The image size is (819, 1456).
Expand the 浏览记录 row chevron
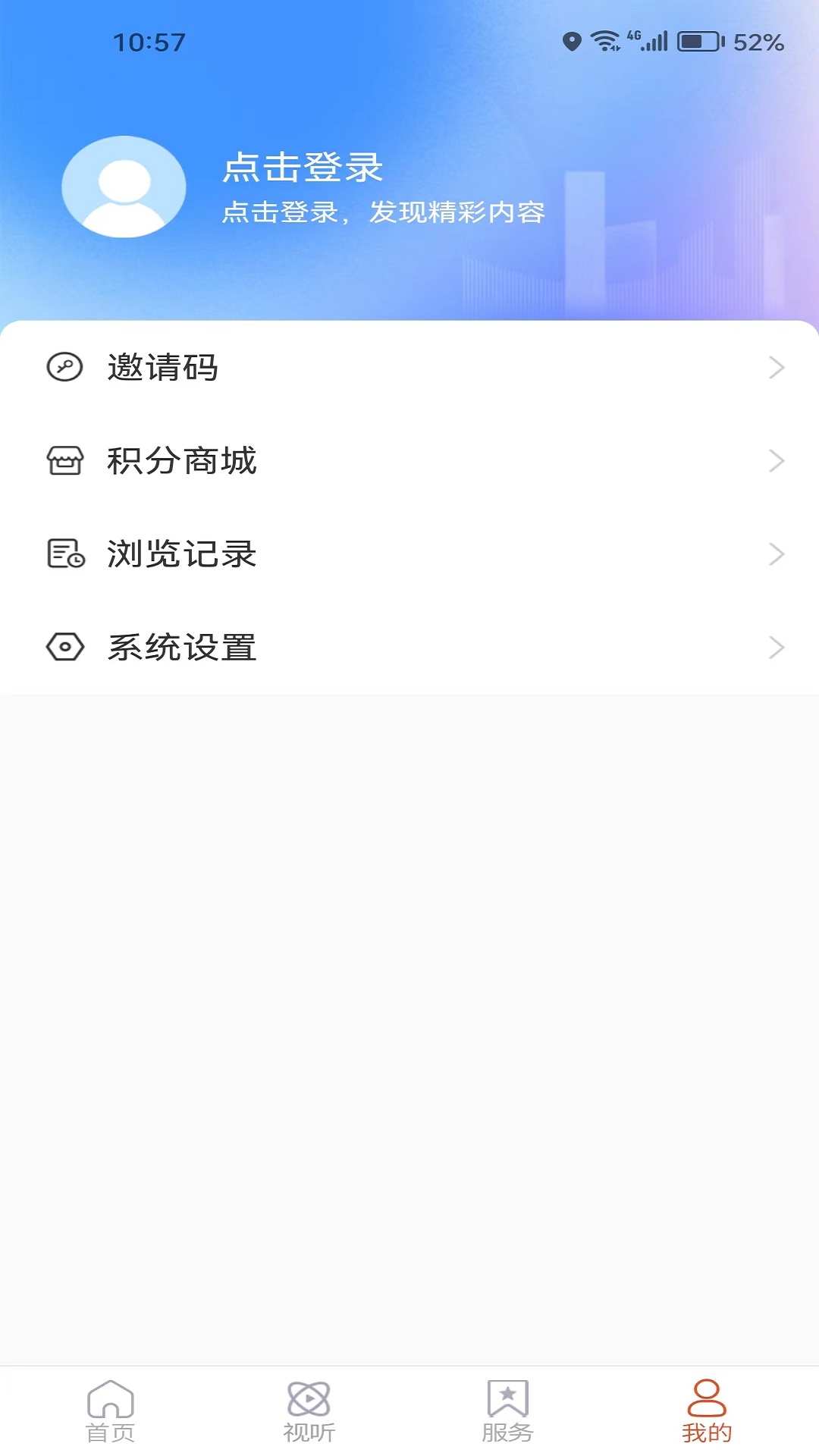tap(775, 554)
